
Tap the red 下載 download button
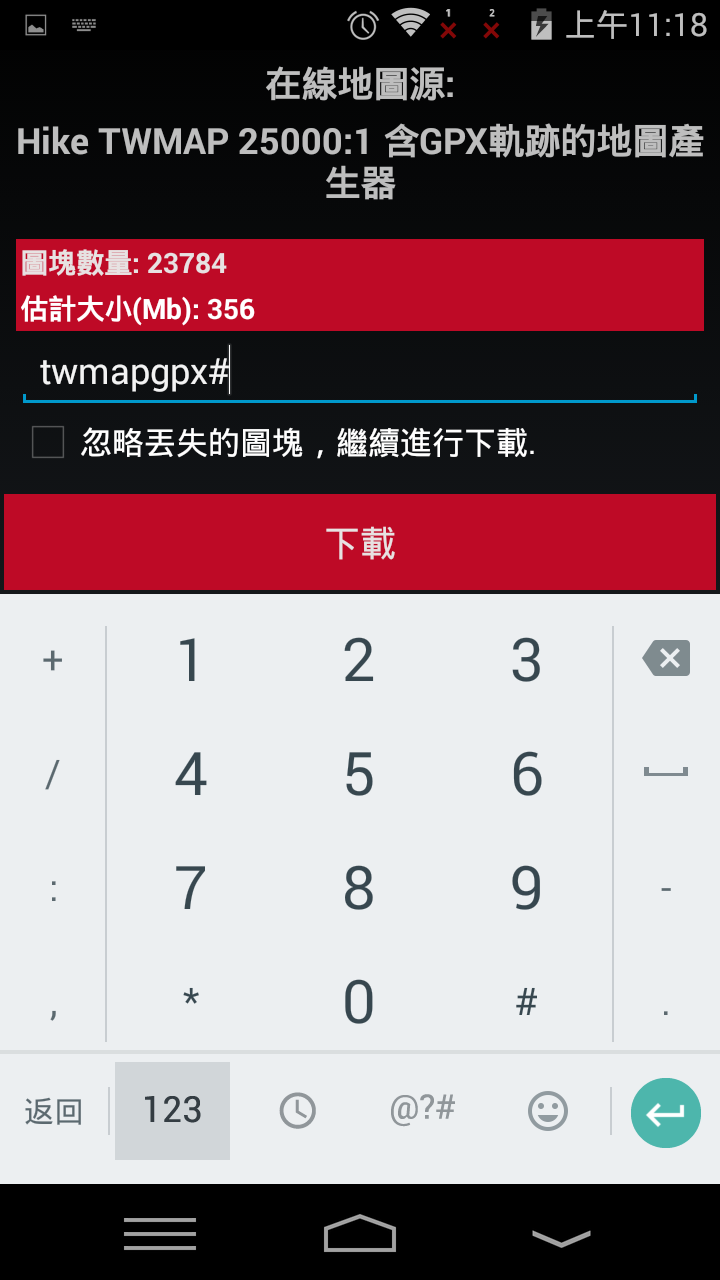[360, 542]
